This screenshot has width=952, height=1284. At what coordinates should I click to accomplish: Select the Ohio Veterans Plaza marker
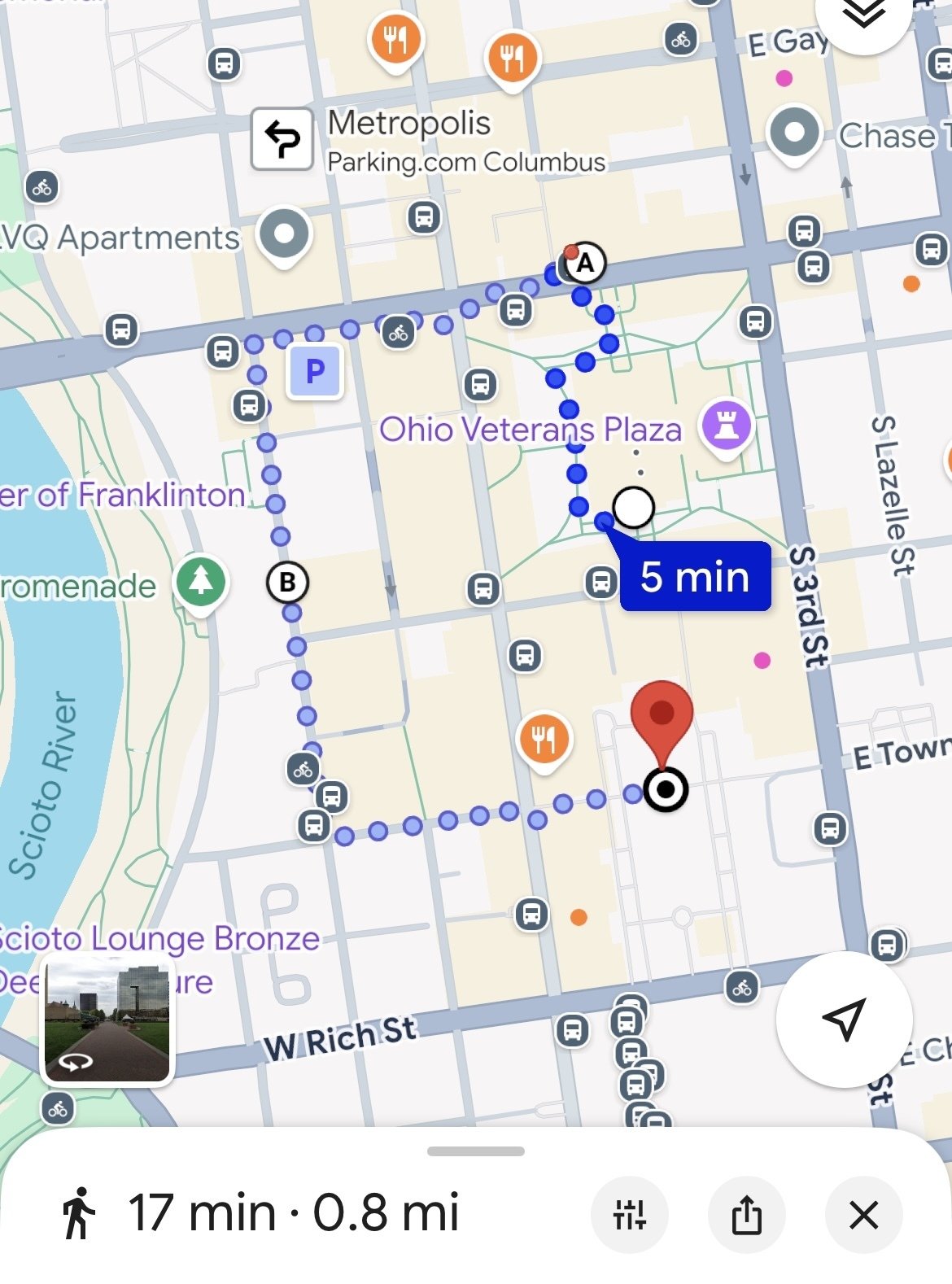727,426
